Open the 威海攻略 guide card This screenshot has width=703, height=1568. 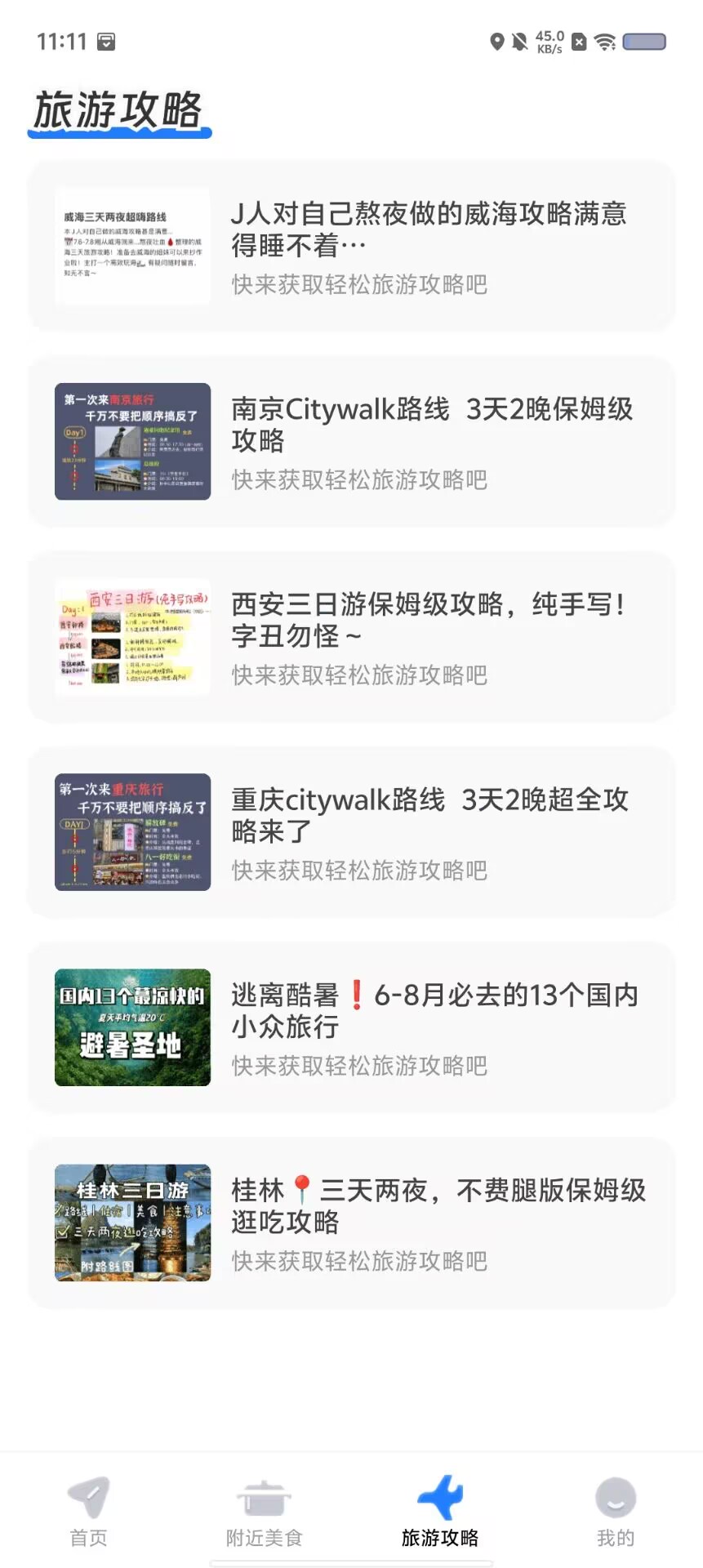pos(351,247)
